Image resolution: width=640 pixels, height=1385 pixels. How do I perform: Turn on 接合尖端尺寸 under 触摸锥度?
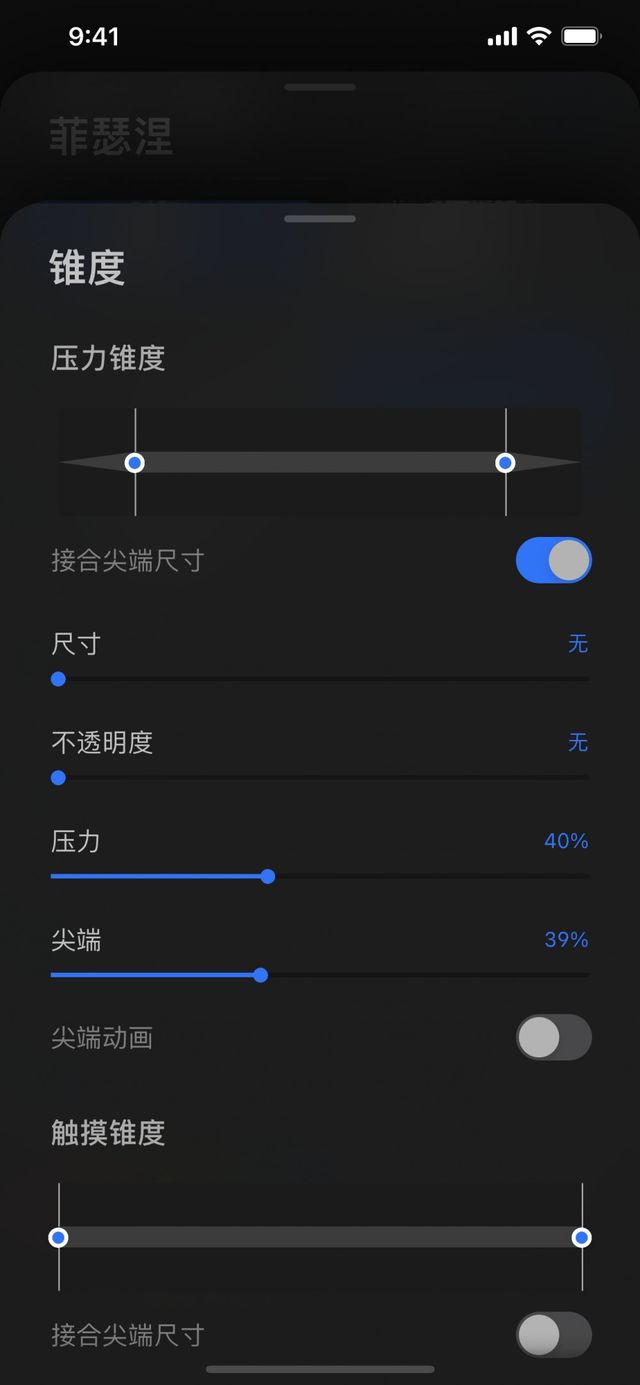pos(553,1334)
